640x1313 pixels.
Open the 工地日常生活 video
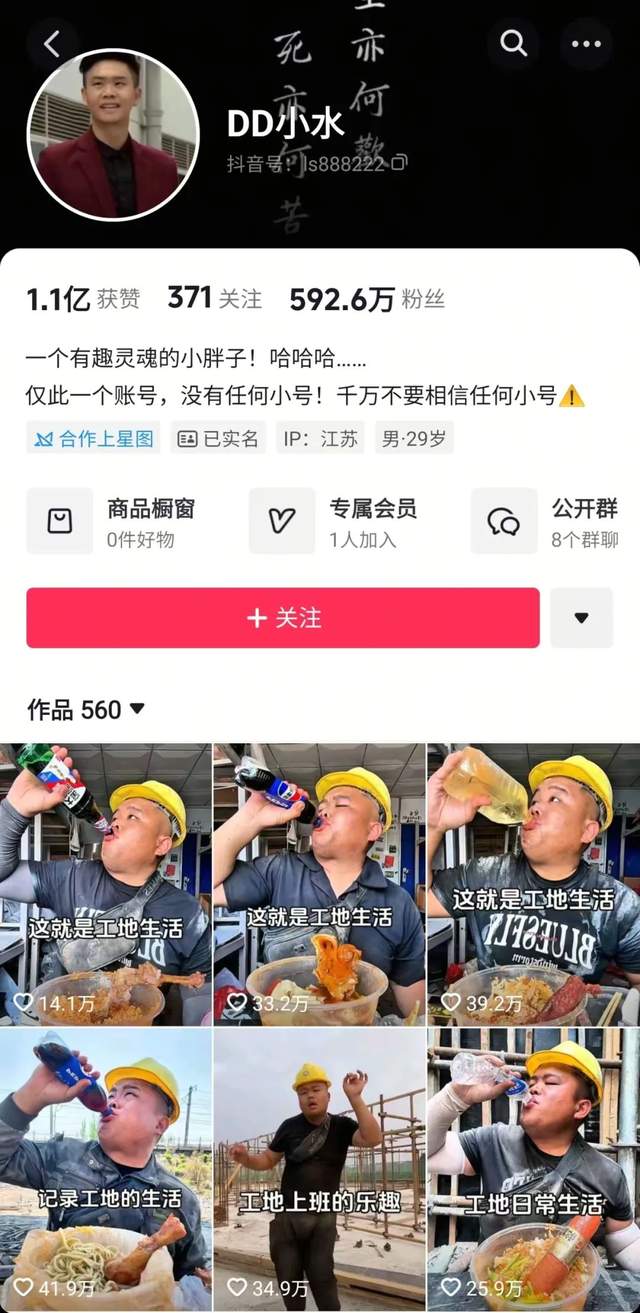click(x=533, y=1170)
